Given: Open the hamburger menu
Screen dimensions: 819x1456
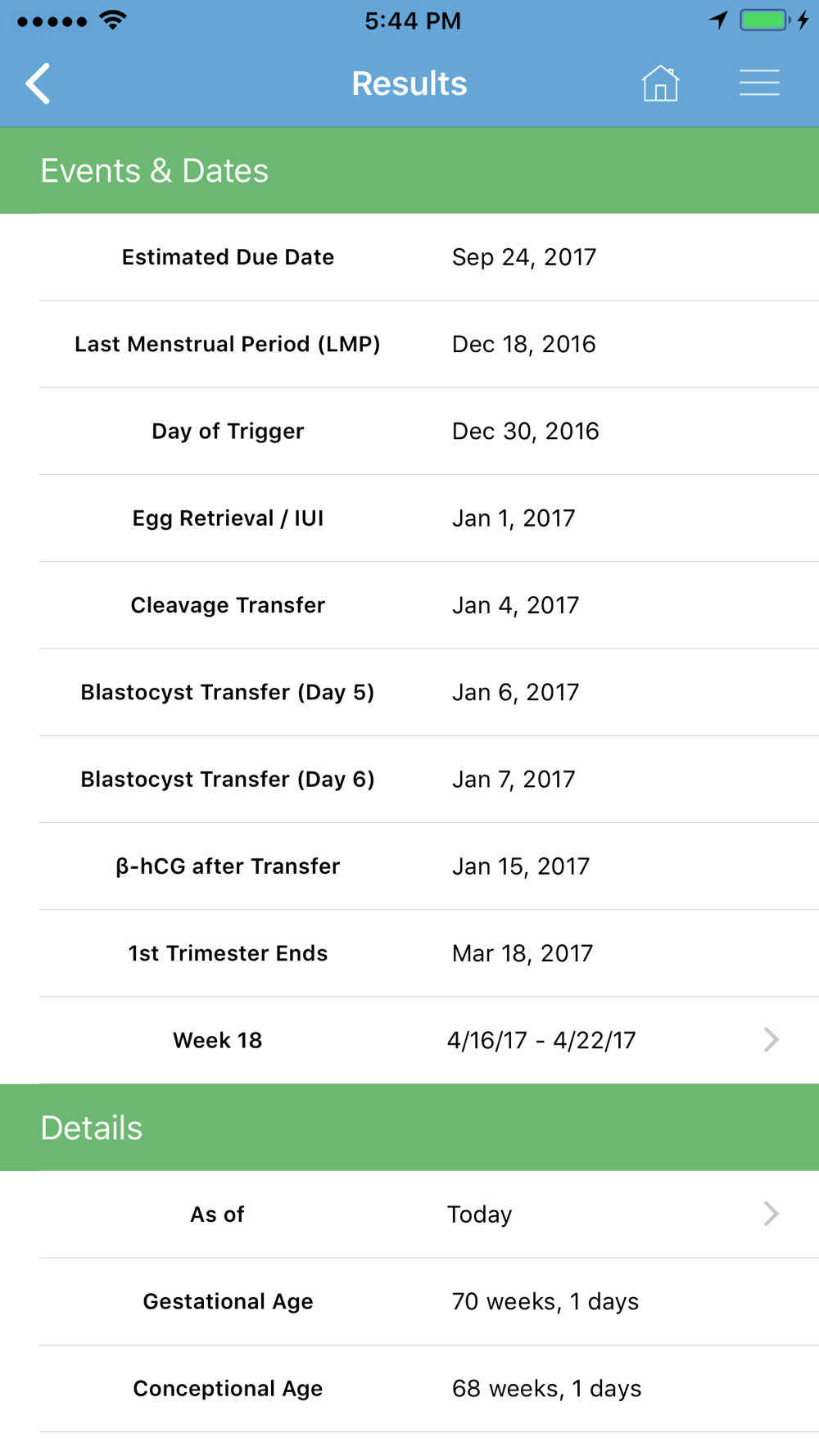Looking at the screenshot, I should (759, 84).
